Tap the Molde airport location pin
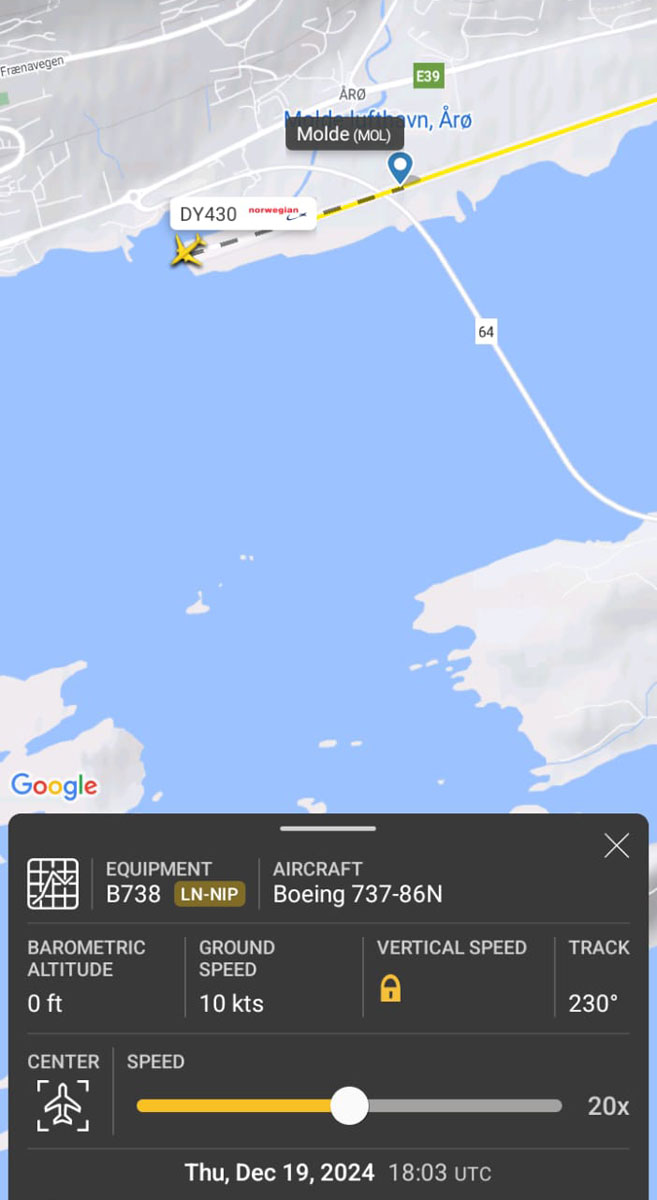This screenshot has height=1200, width=657. click(x=400, y=167)
